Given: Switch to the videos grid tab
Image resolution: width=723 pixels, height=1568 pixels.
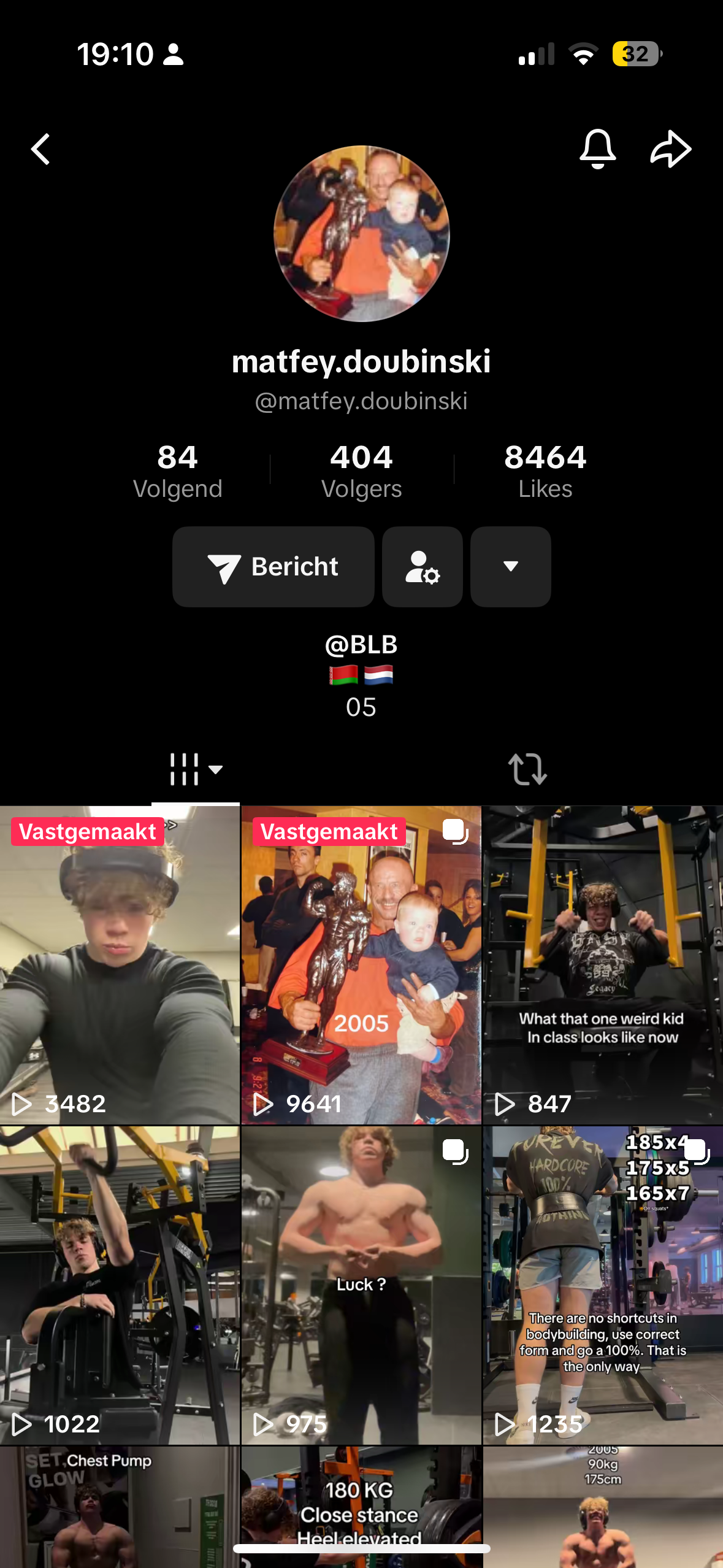Looking at the screenshot, I should click(195, 769).
